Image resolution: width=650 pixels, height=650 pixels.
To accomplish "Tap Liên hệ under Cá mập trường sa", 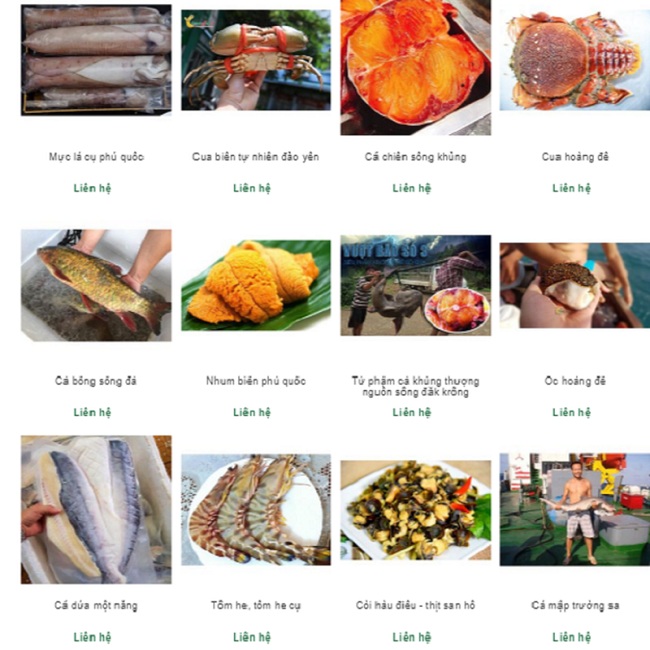I will click(x=571, y=637).
